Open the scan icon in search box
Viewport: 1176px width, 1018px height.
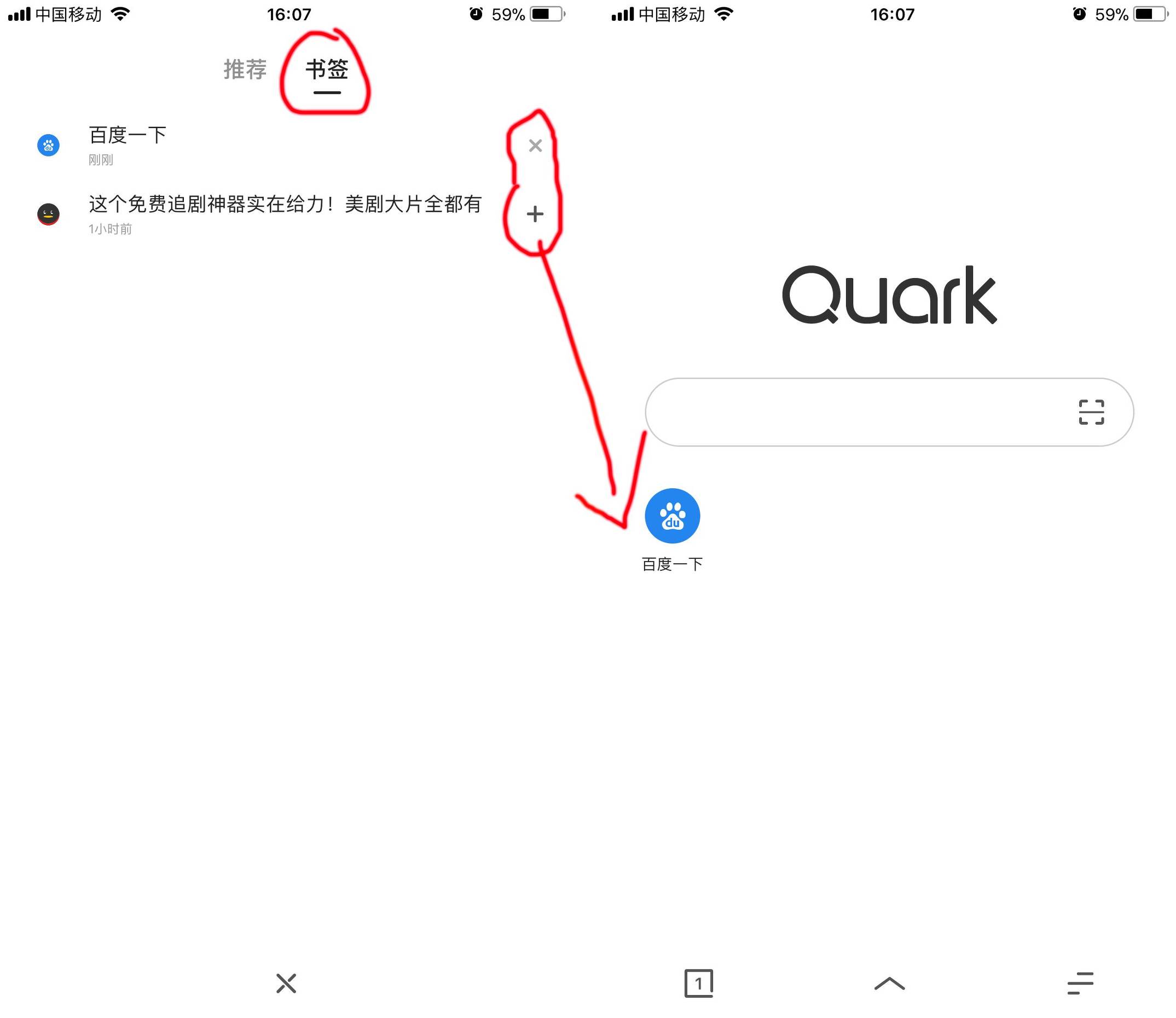click(x=1091, y=412)
